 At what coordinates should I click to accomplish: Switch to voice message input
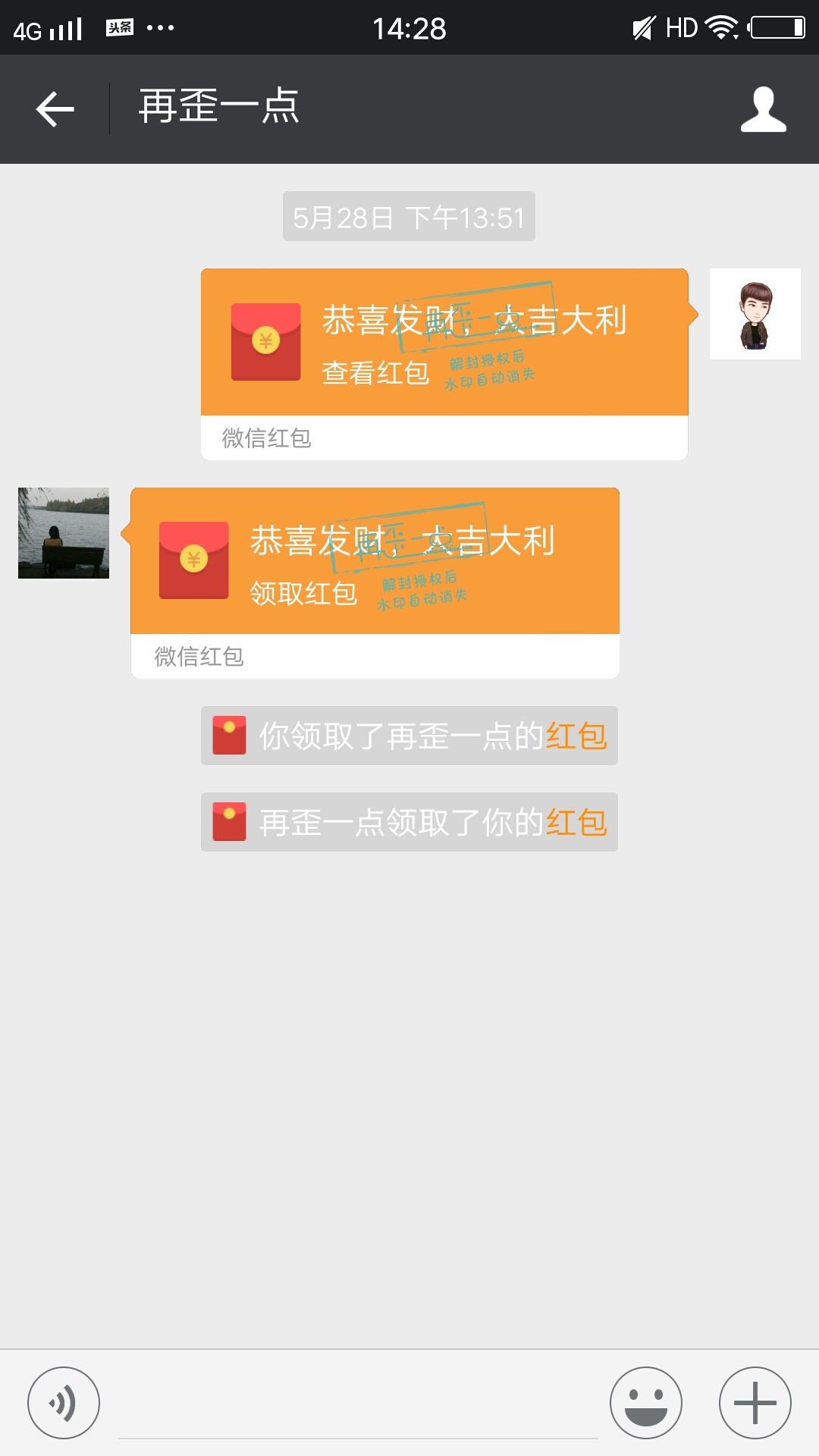coord(64,1403)
